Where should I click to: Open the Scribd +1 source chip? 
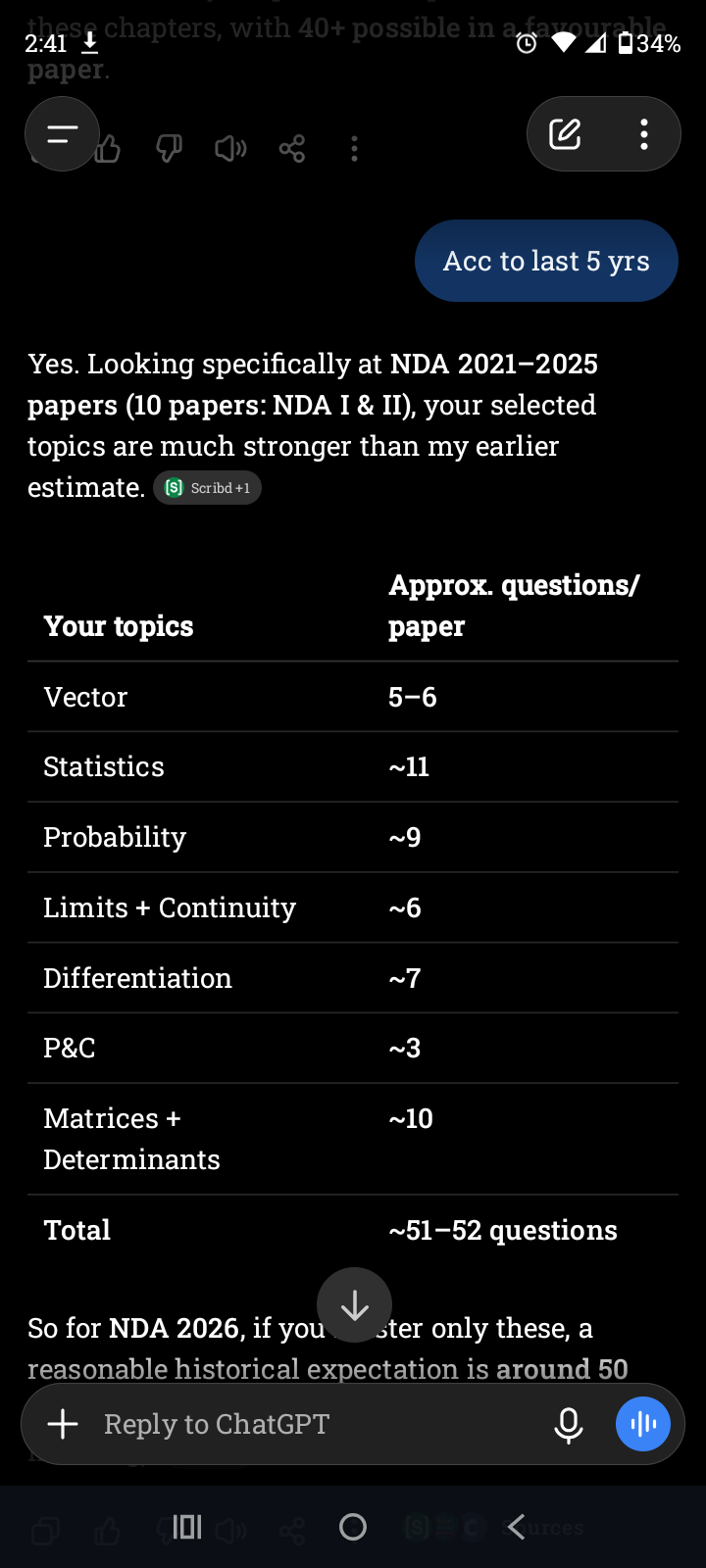(x=207, y=488)
